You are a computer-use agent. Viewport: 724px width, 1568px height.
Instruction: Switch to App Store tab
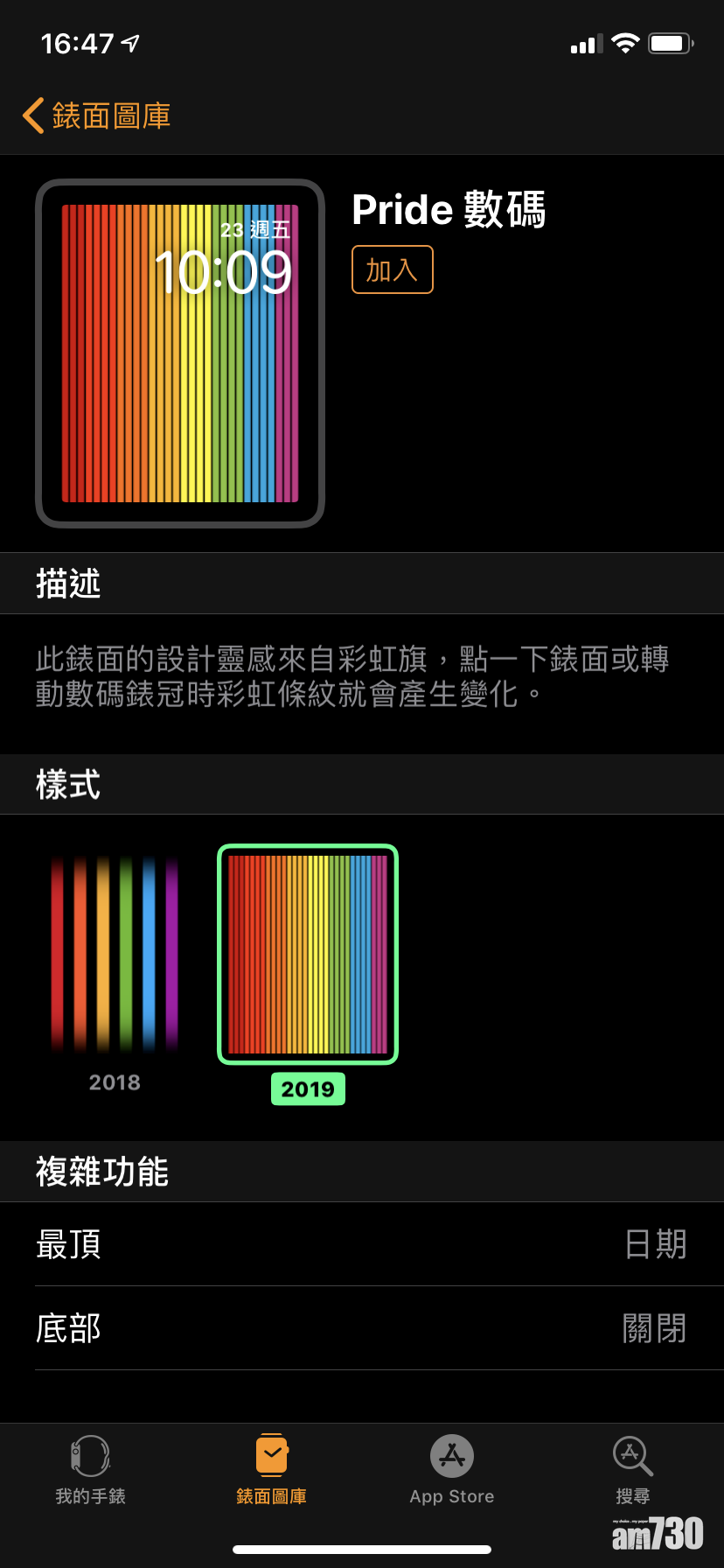[452, 1471]
